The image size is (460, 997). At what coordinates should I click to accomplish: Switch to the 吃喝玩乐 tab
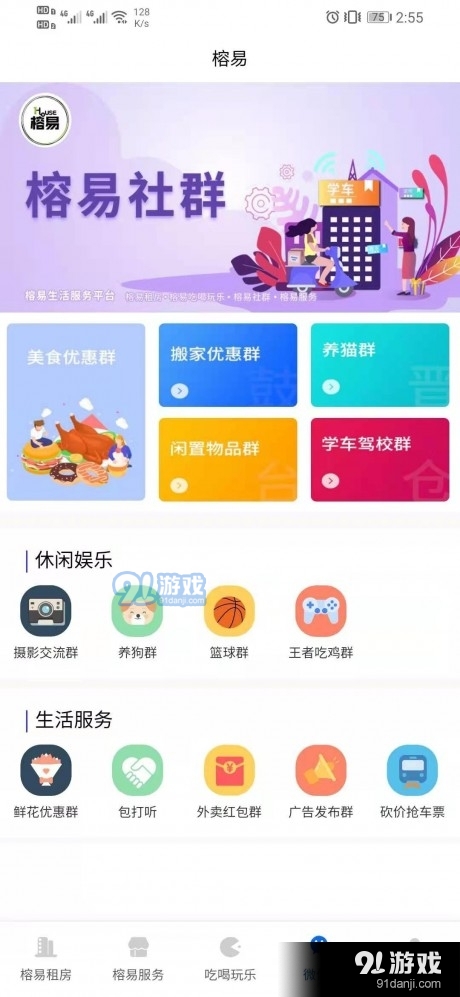click(x=230, y=959)
